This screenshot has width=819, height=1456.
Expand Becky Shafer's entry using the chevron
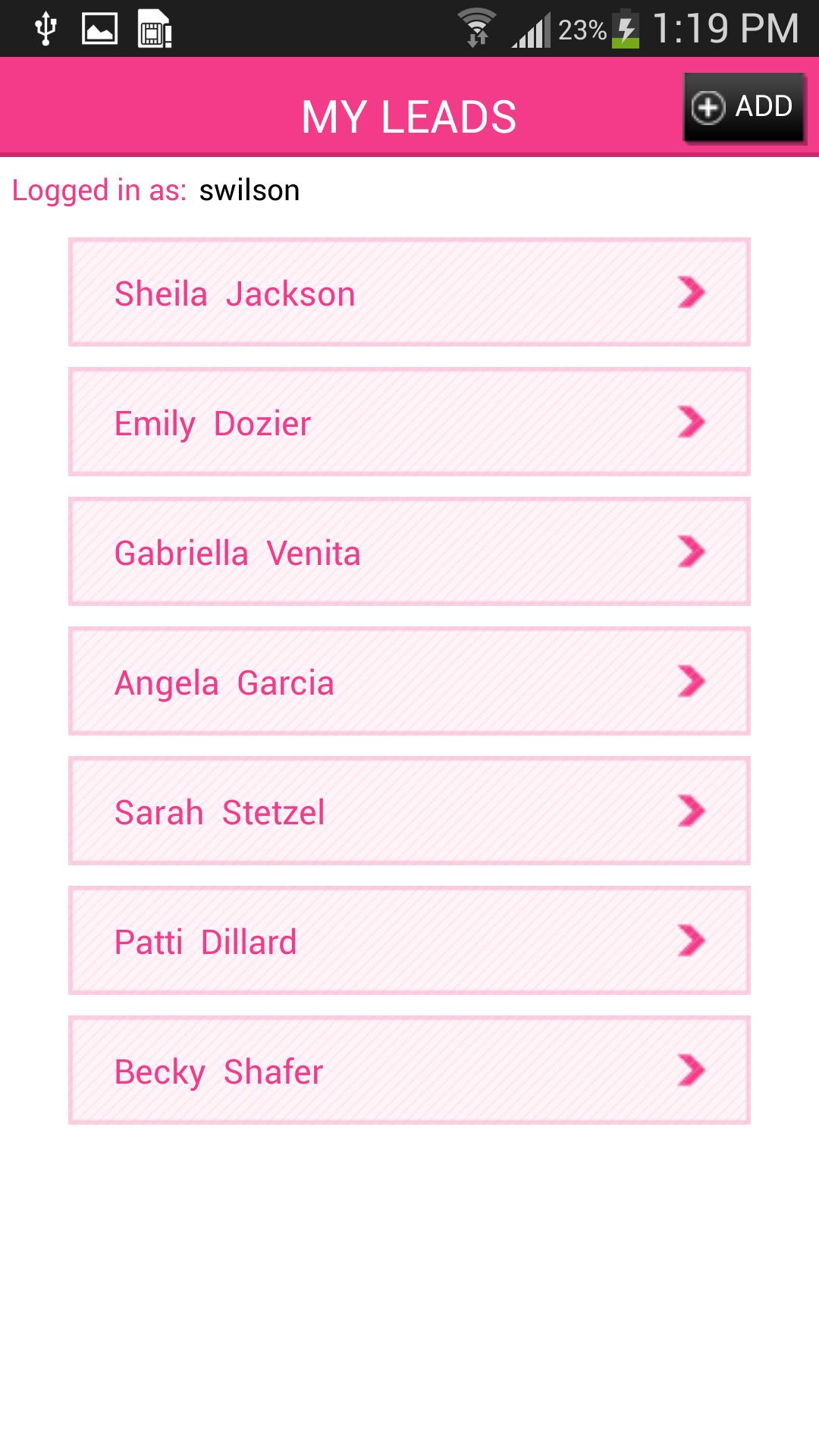[x=691, y=1071]
